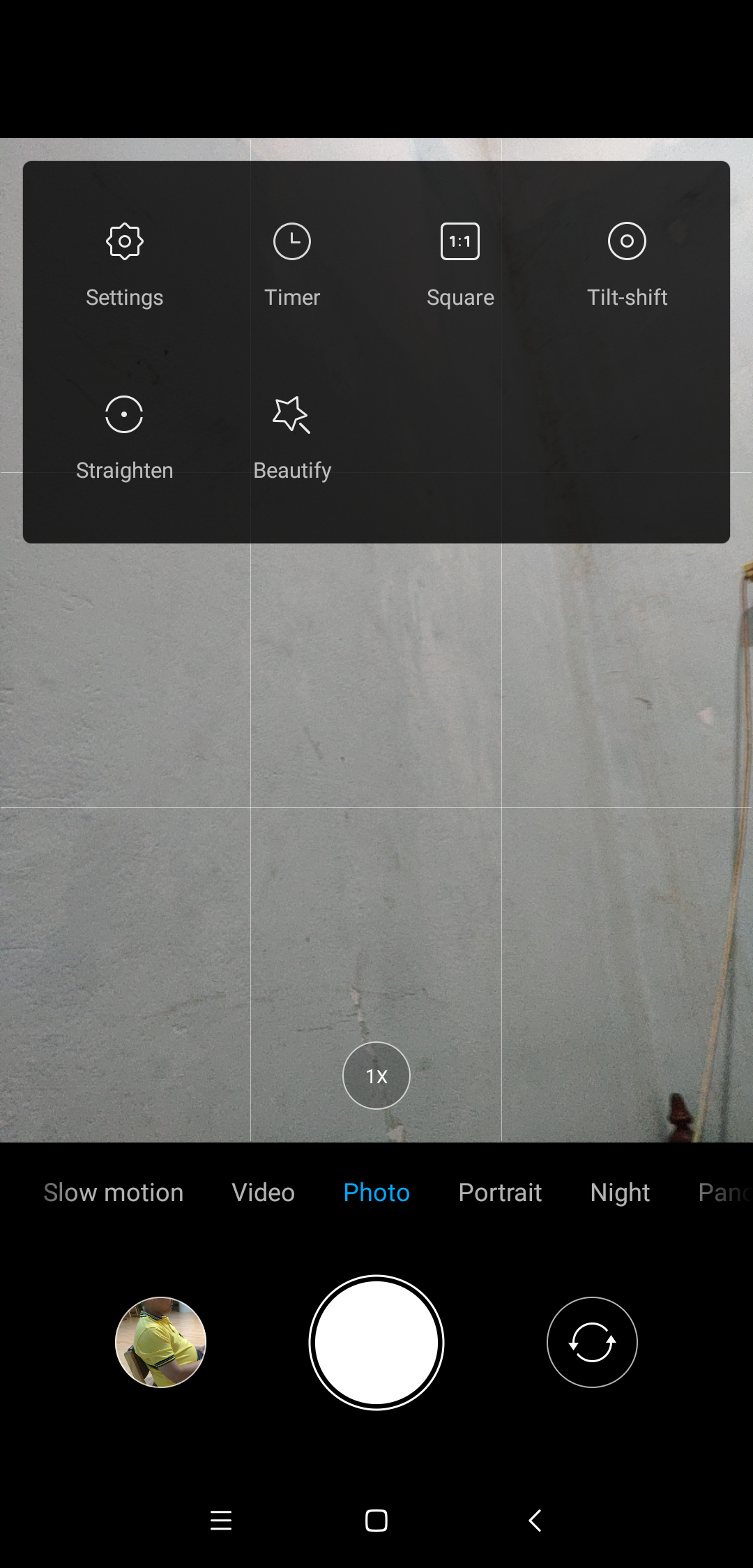Open camera Settings

point(125,265)
